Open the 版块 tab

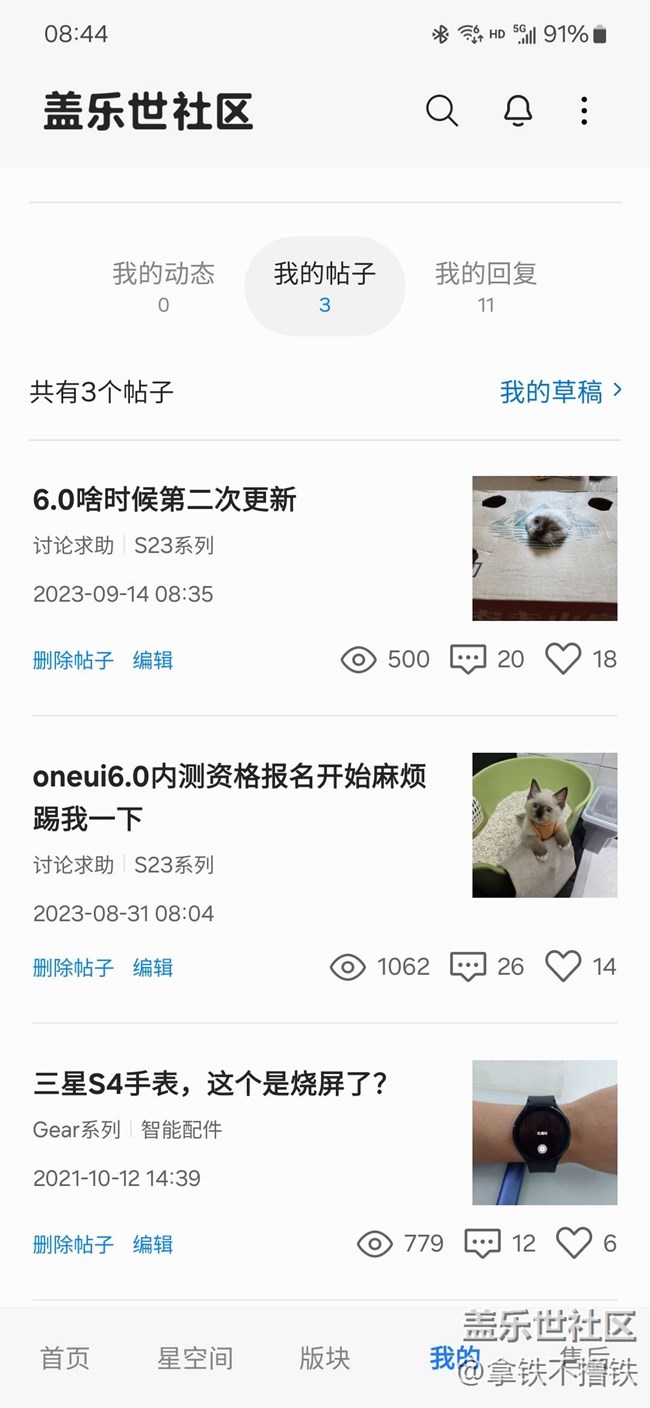[325, 1358]
